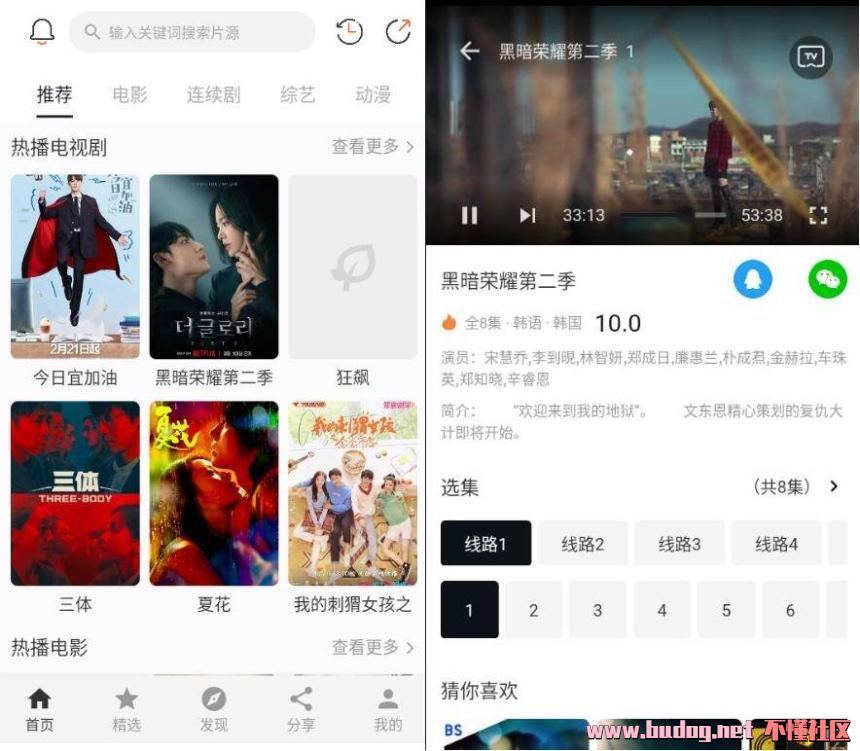Go to the 精选 bottom tab

point(126,710)
